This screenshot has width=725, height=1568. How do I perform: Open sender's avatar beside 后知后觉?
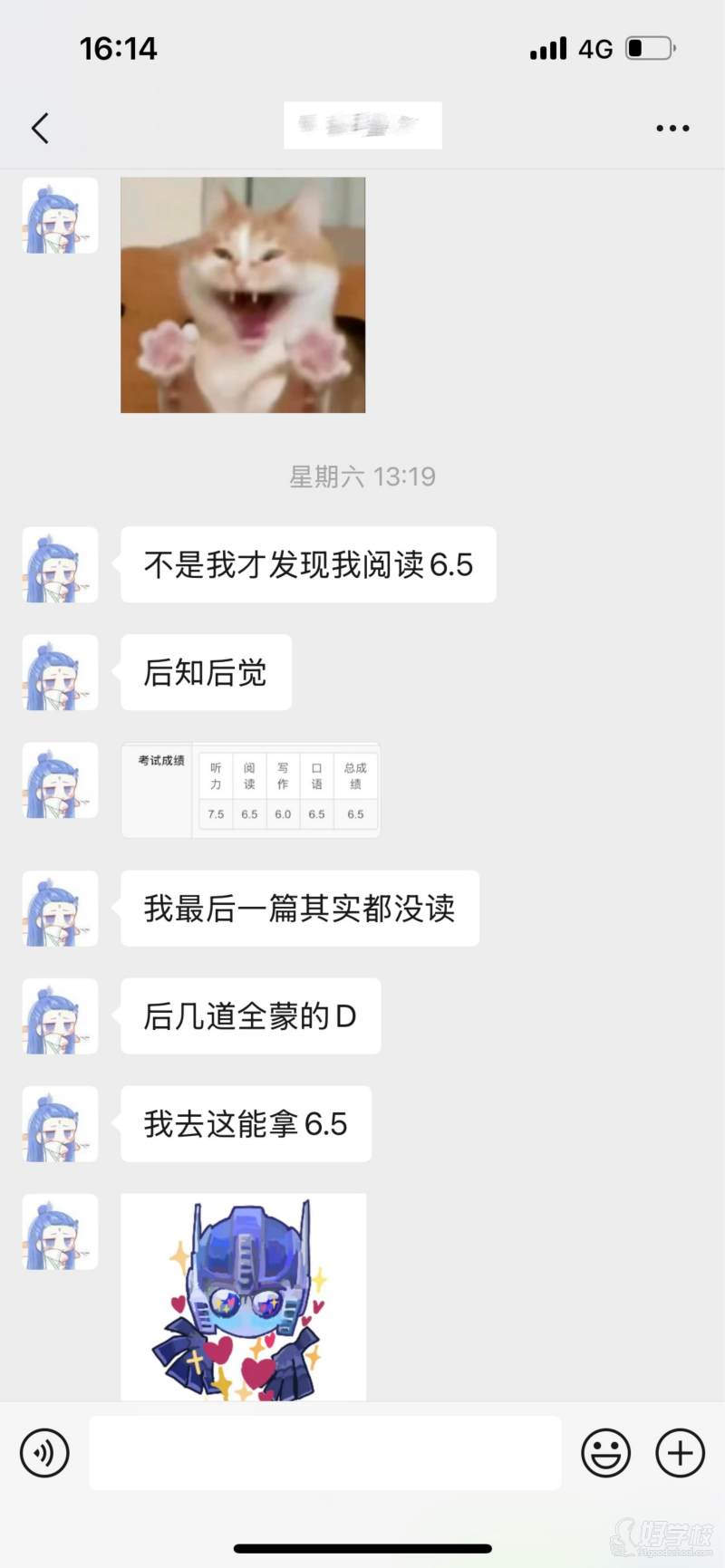pyautogui.click(x=60, y=672)
